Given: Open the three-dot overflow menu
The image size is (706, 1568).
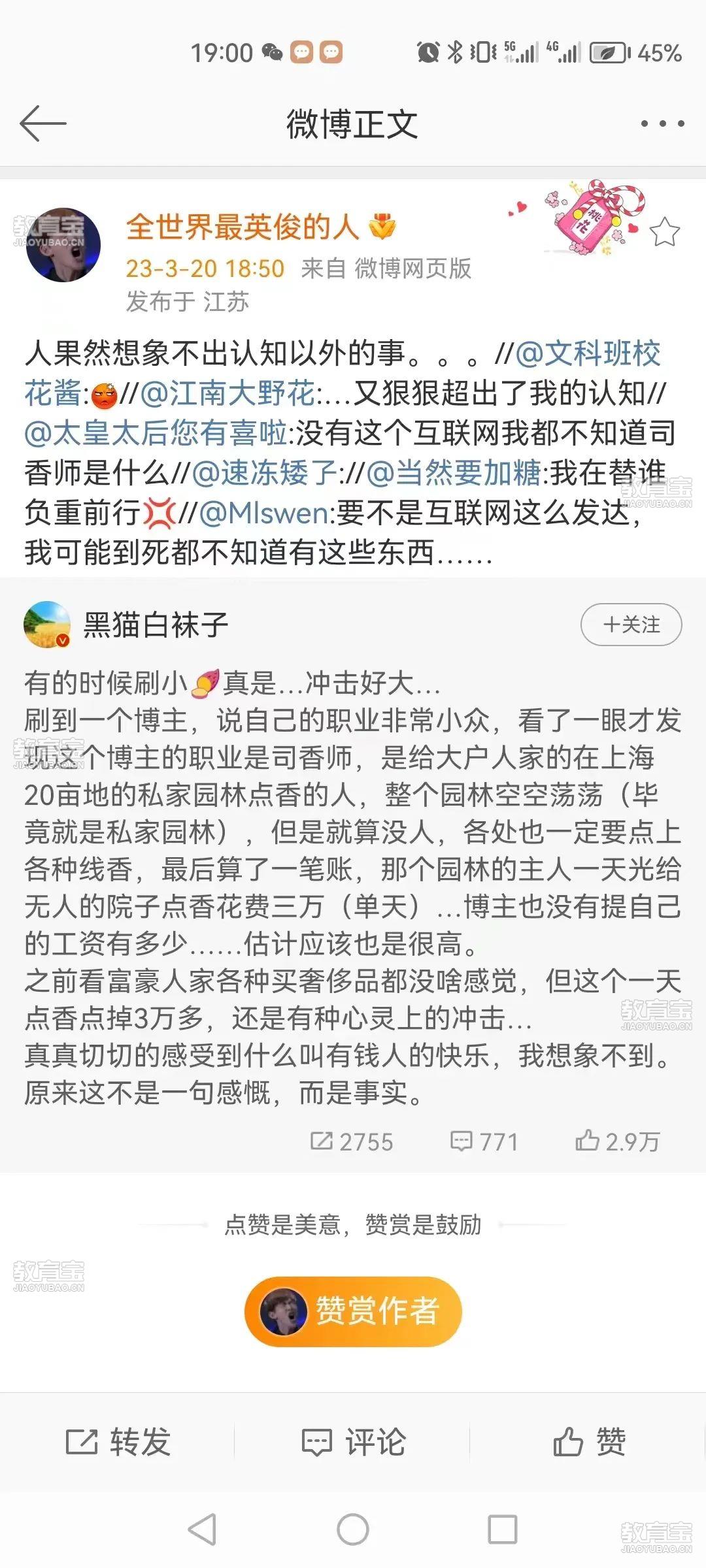Looking at the screenshot, I should [x=662, y=123].
